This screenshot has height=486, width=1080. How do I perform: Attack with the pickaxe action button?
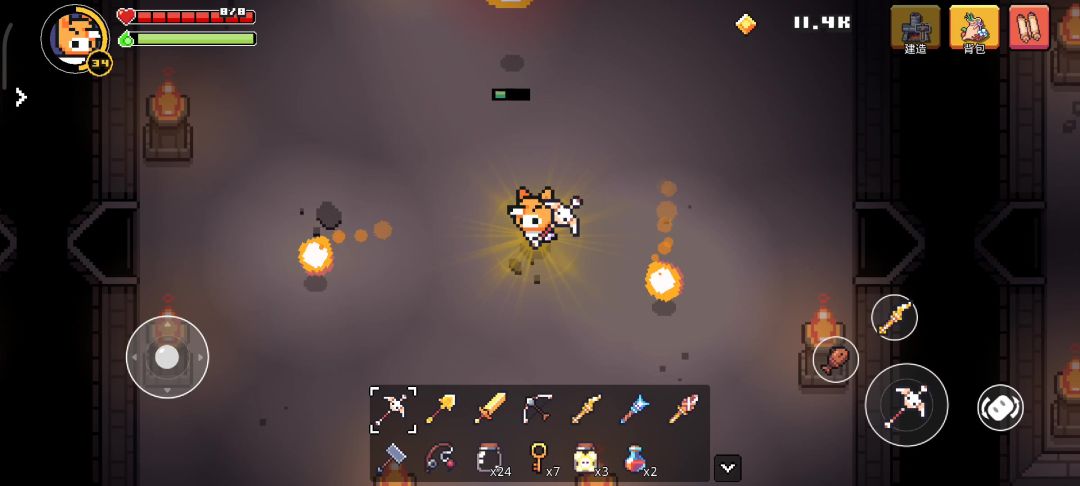point(906,405)
